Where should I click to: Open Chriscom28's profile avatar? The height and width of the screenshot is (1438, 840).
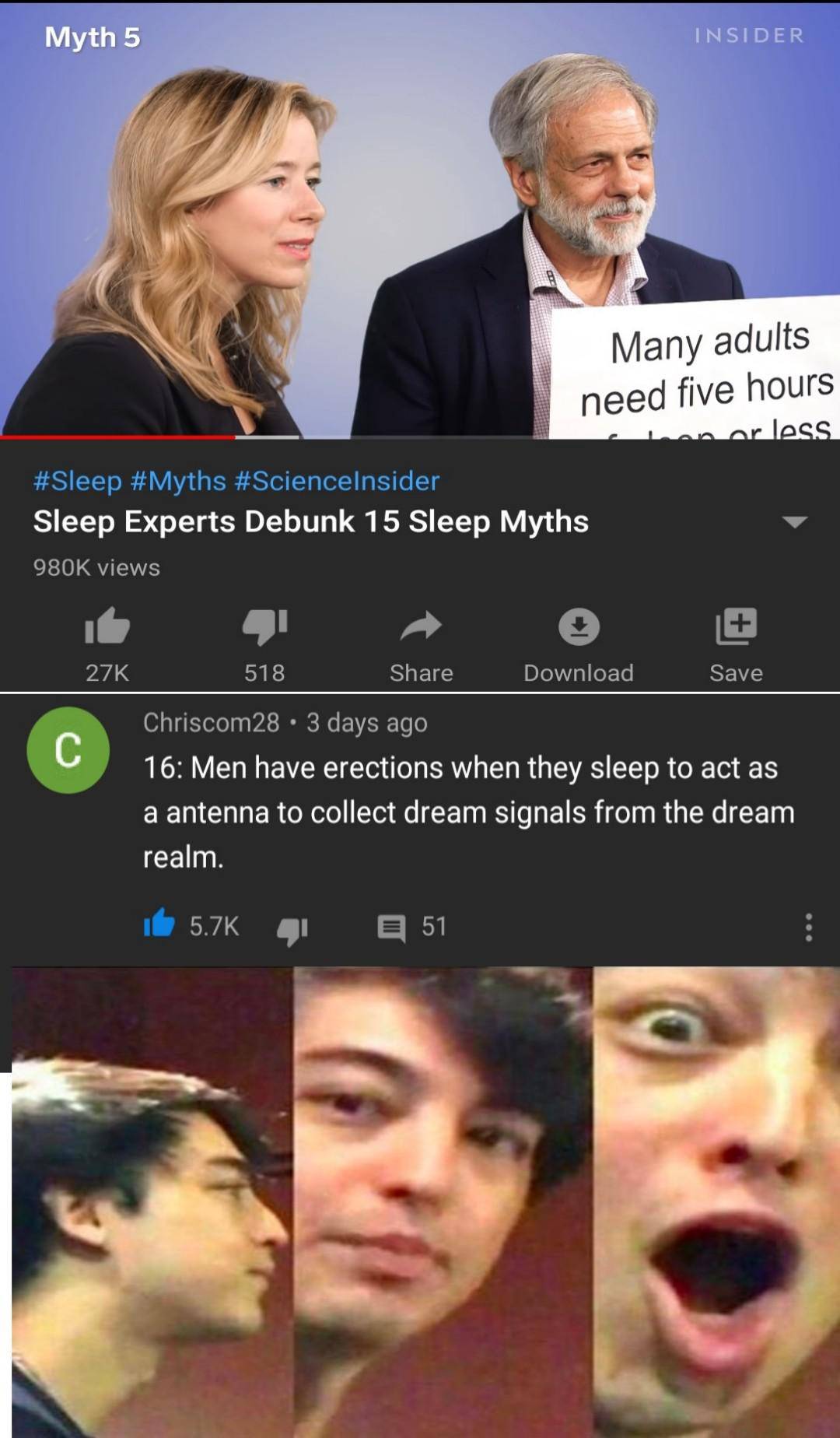coord(68,750)
